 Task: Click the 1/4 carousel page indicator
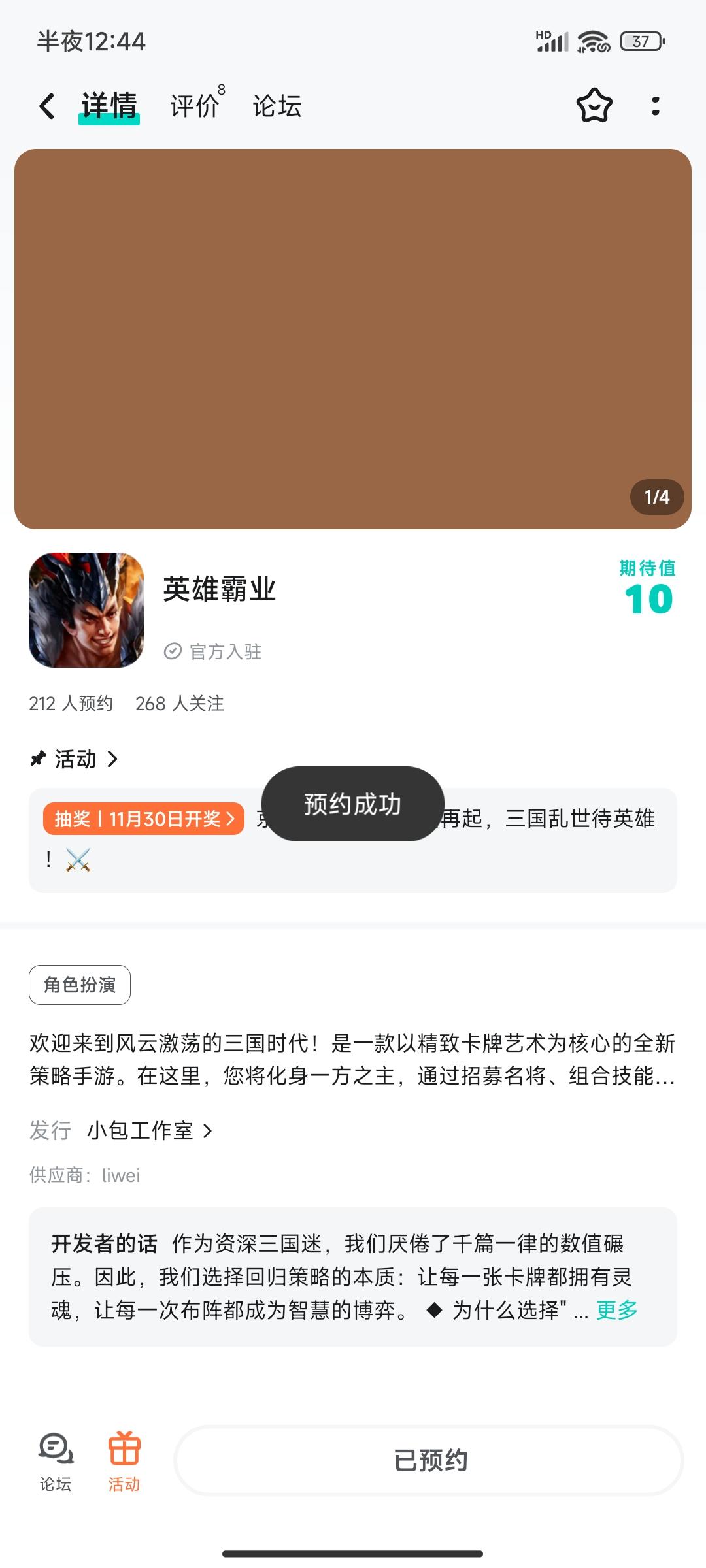click(658, 497)
